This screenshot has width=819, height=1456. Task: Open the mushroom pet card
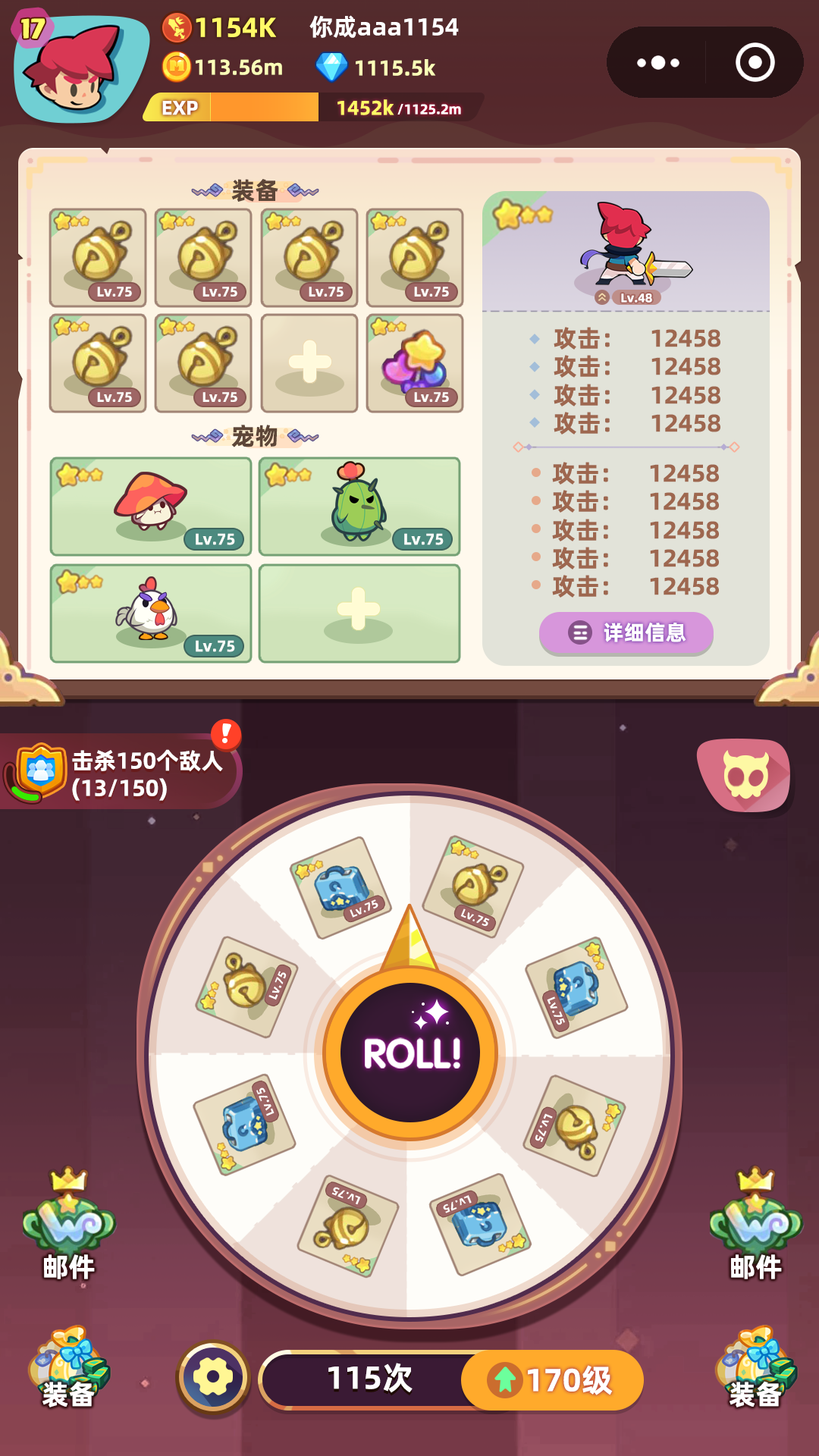click(x=151, y=506)
